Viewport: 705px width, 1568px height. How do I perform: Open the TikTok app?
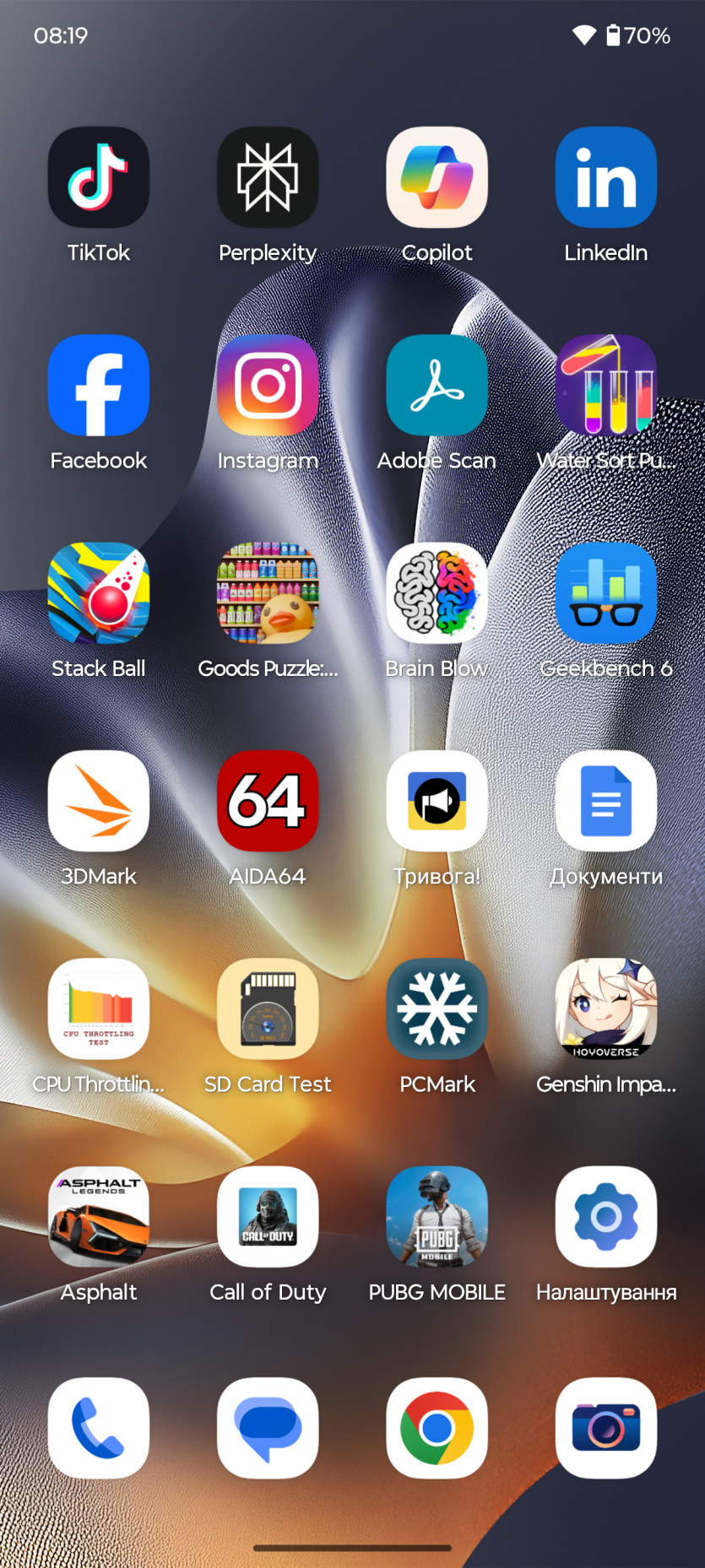(99, 178)
